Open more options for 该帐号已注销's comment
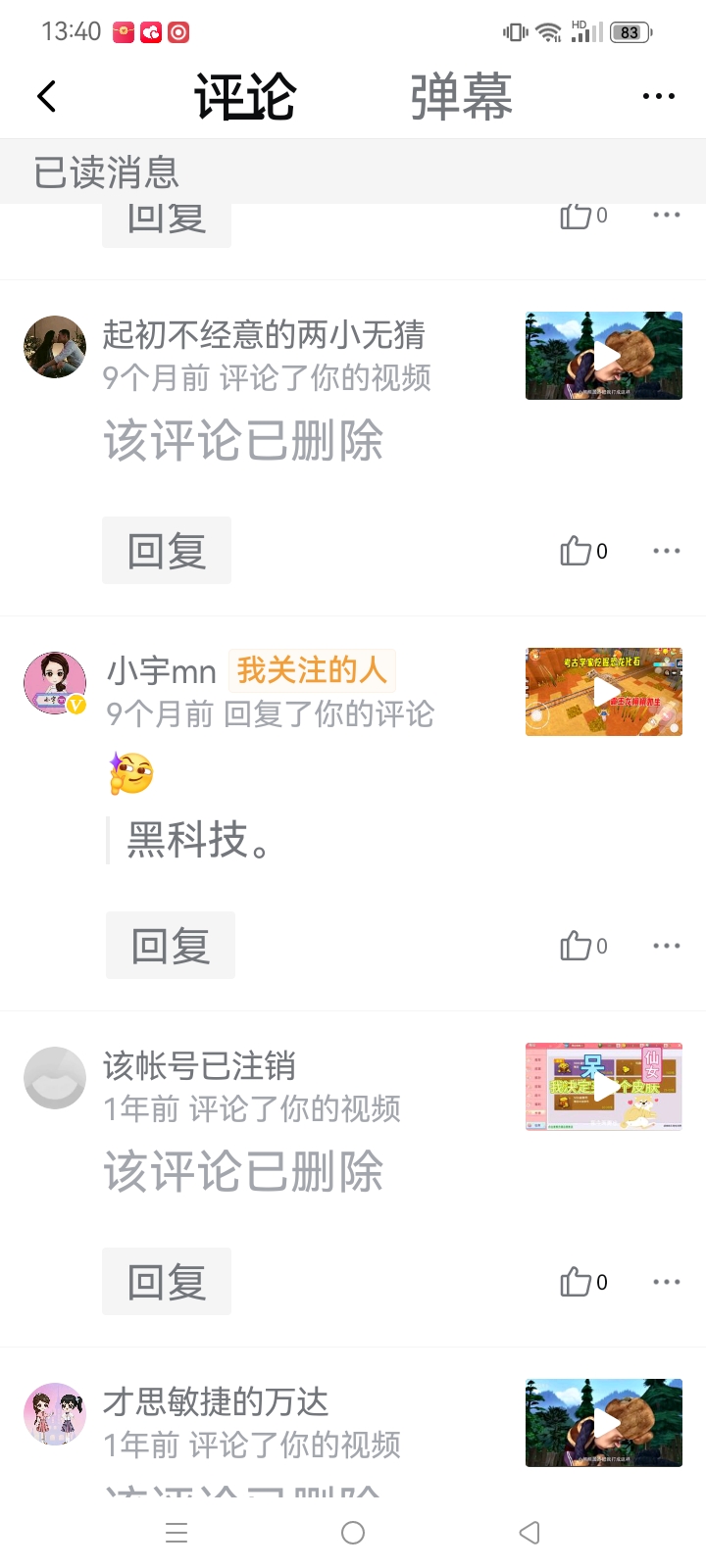Image resolution: width=706 pixels, height=1568 pixels. pyautogui.click(x=666, y=1282)
